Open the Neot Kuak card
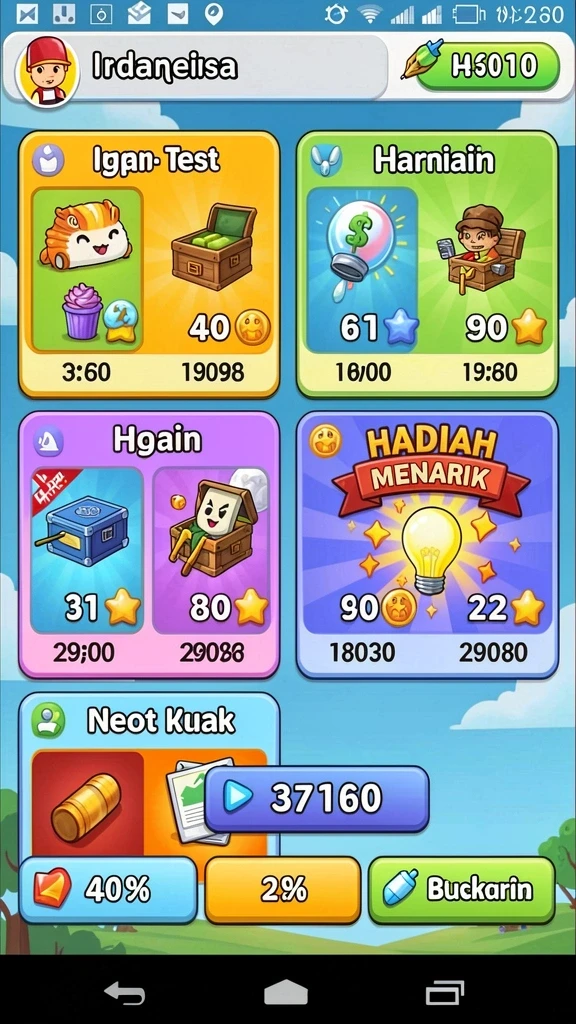 [x=149, y=774]
